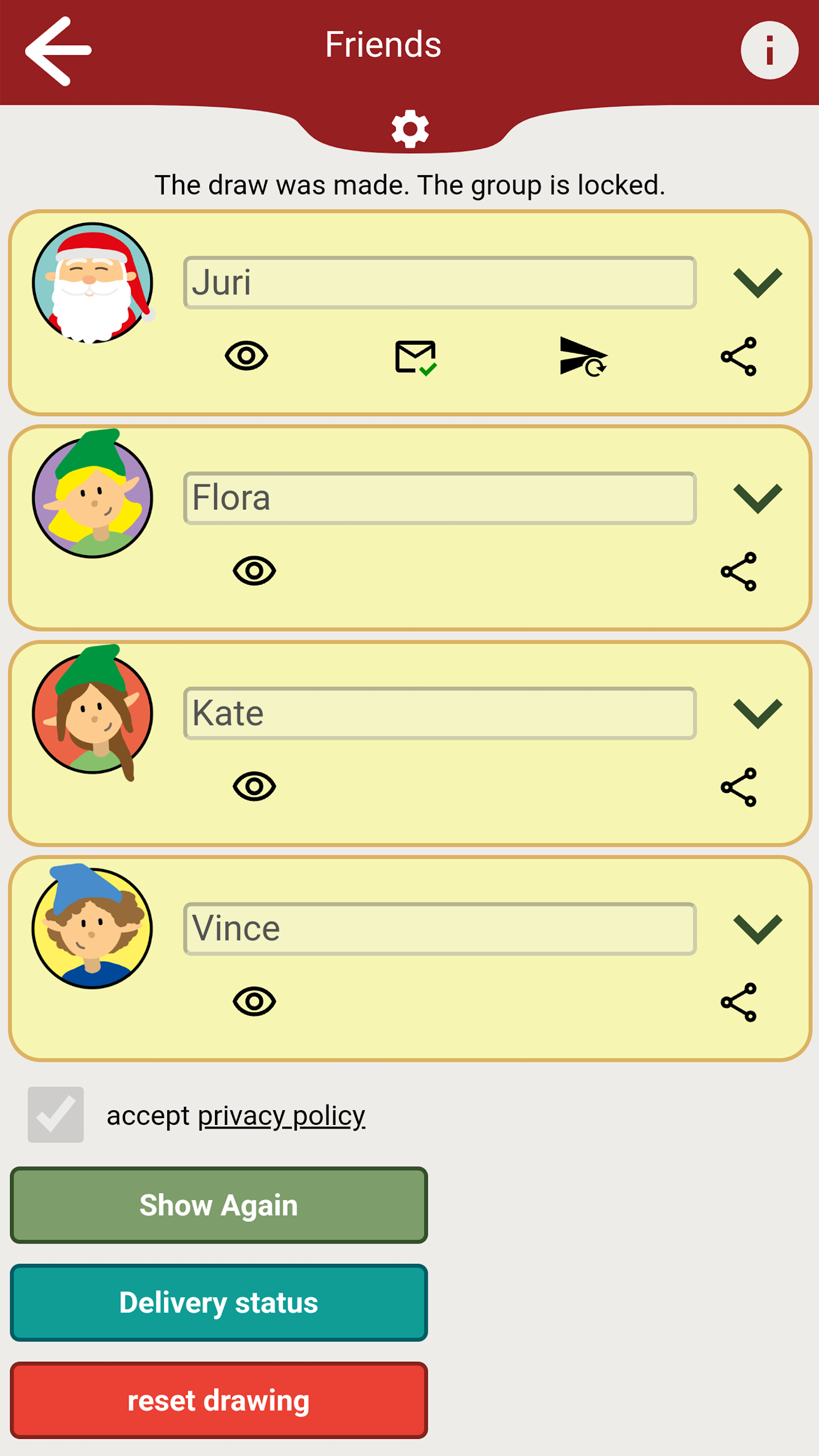This screenshot has width=819, height=1456.
Task: Check Juri's email delivery icon
Action: [x=416, y=357]
